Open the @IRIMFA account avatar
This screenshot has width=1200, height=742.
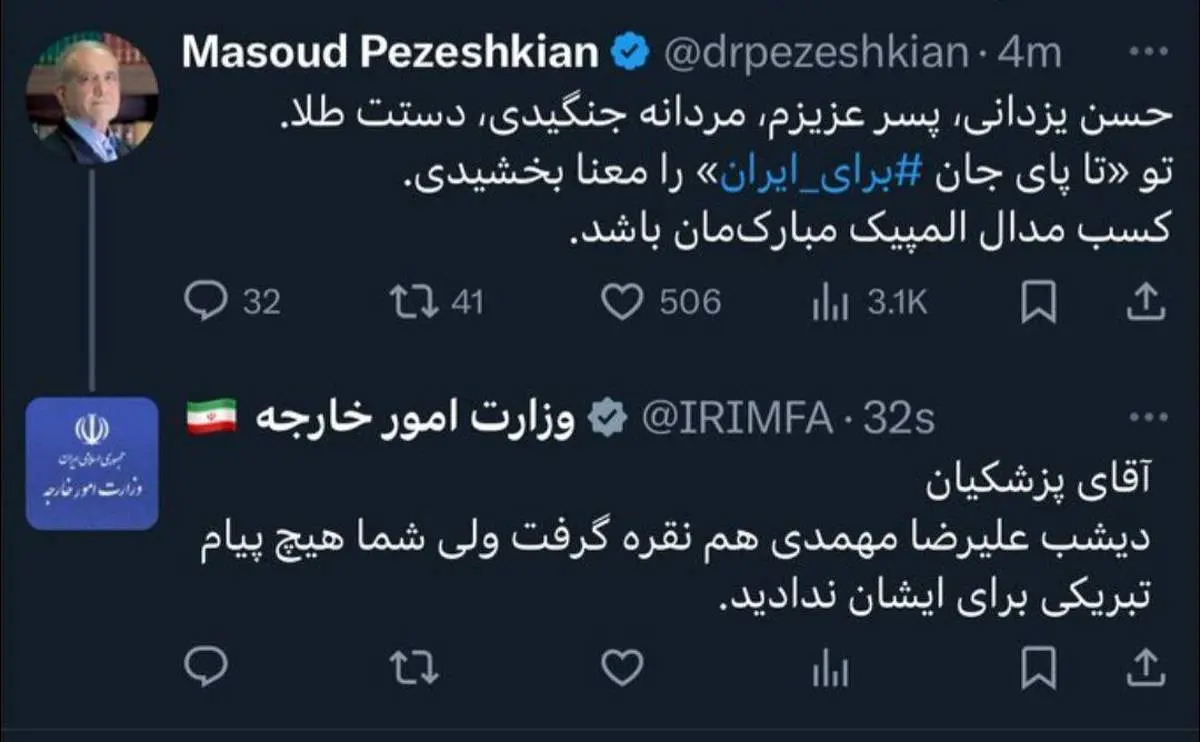tap(92, 463)
